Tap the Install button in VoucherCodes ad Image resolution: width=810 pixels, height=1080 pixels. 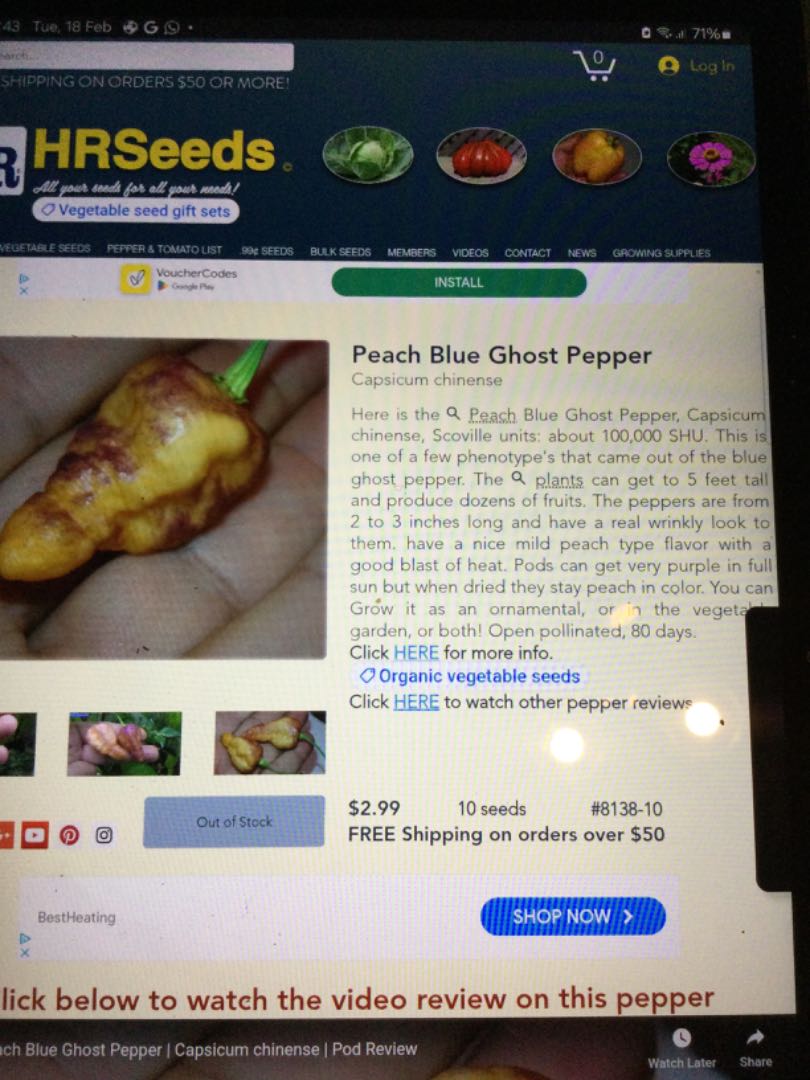pyautogui.click(x=458, y=283)
